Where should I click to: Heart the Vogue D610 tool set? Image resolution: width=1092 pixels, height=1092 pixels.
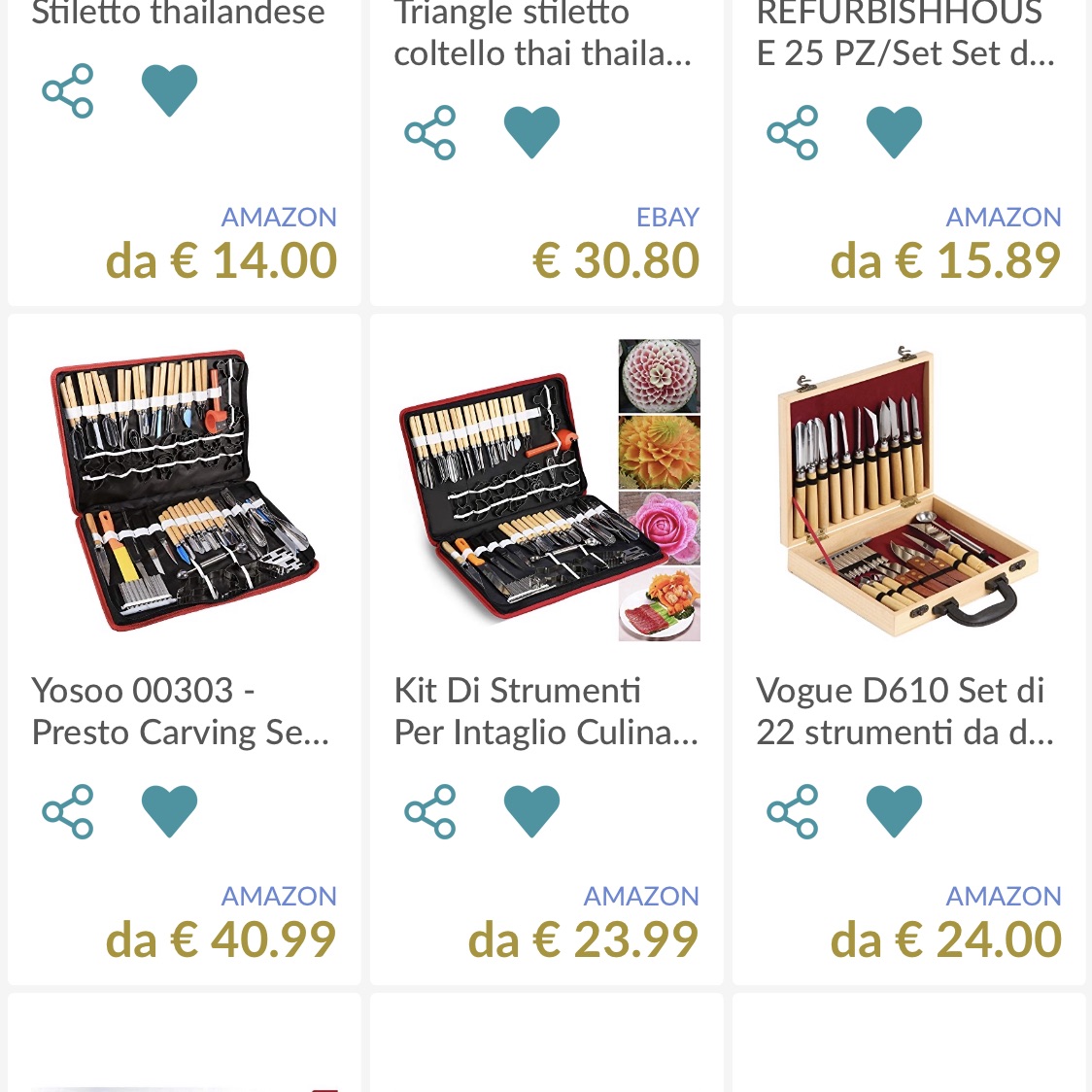point(894,811)
